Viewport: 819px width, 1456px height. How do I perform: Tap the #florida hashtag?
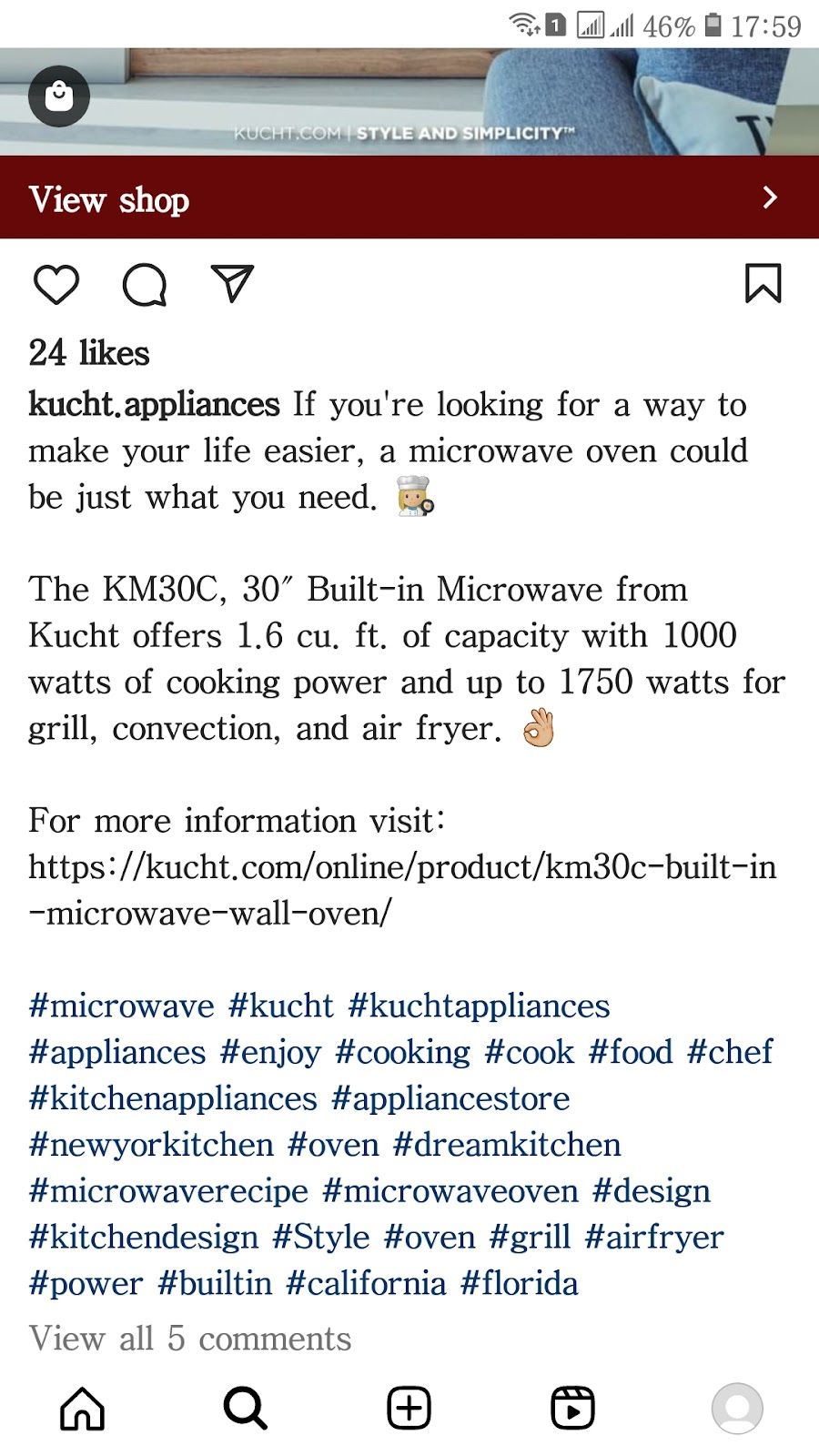[x=519, y=1284]
